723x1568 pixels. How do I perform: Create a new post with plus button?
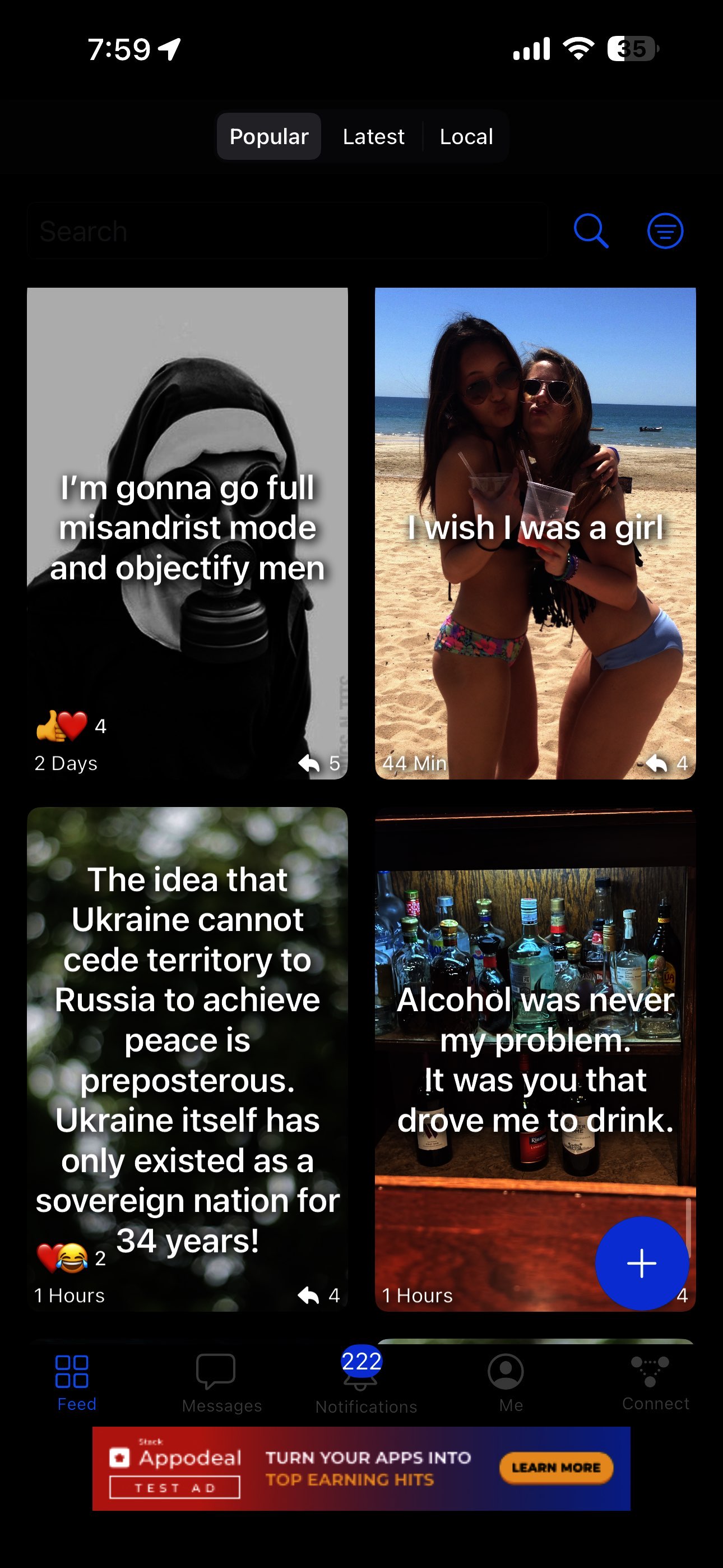coord(641,1263)
